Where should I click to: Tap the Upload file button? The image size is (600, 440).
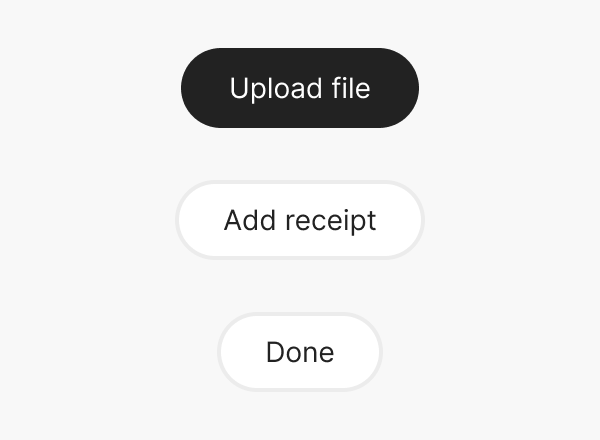[x=300, y=88]
